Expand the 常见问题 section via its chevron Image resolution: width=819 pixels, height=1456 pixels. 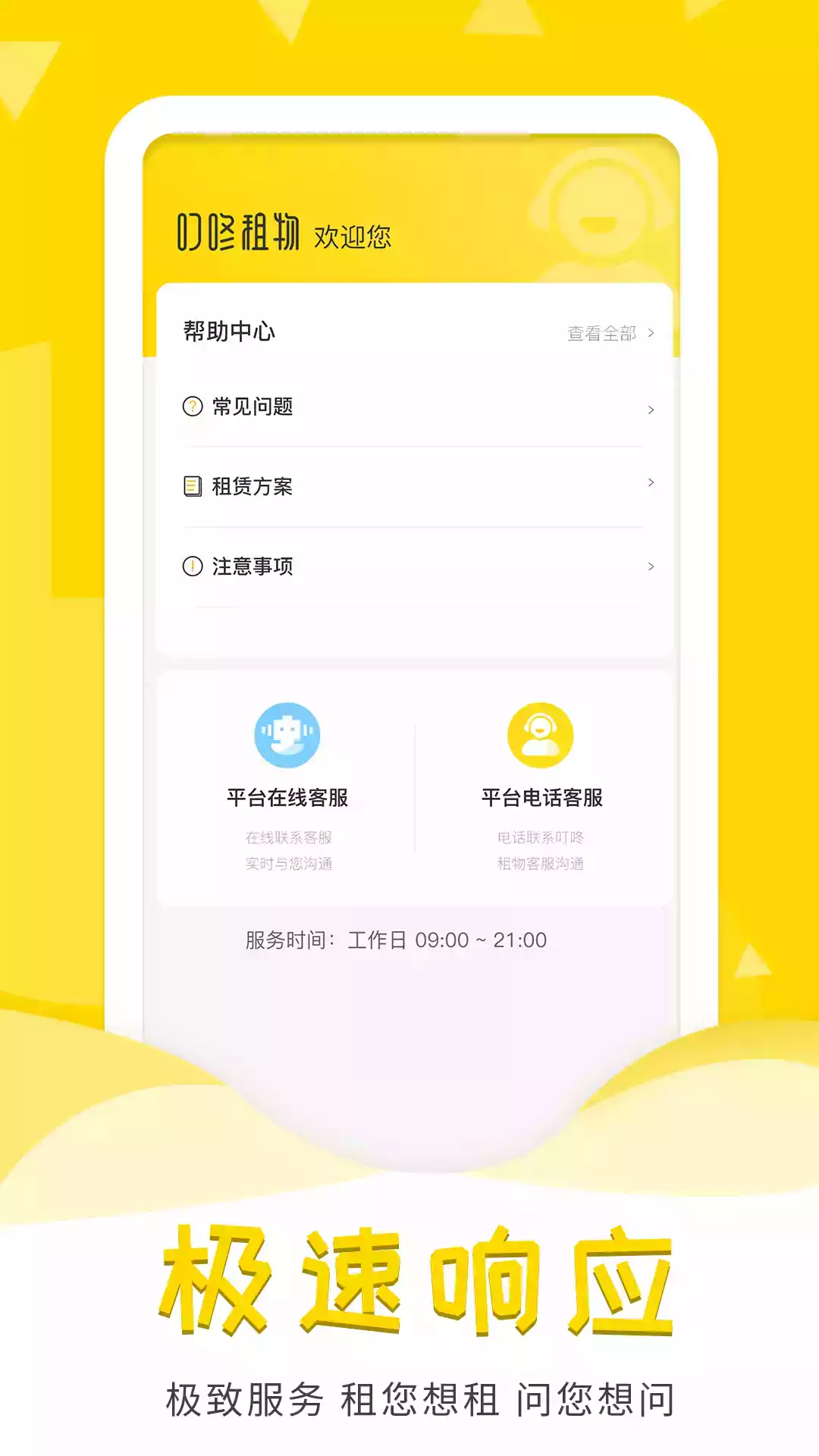649,407
